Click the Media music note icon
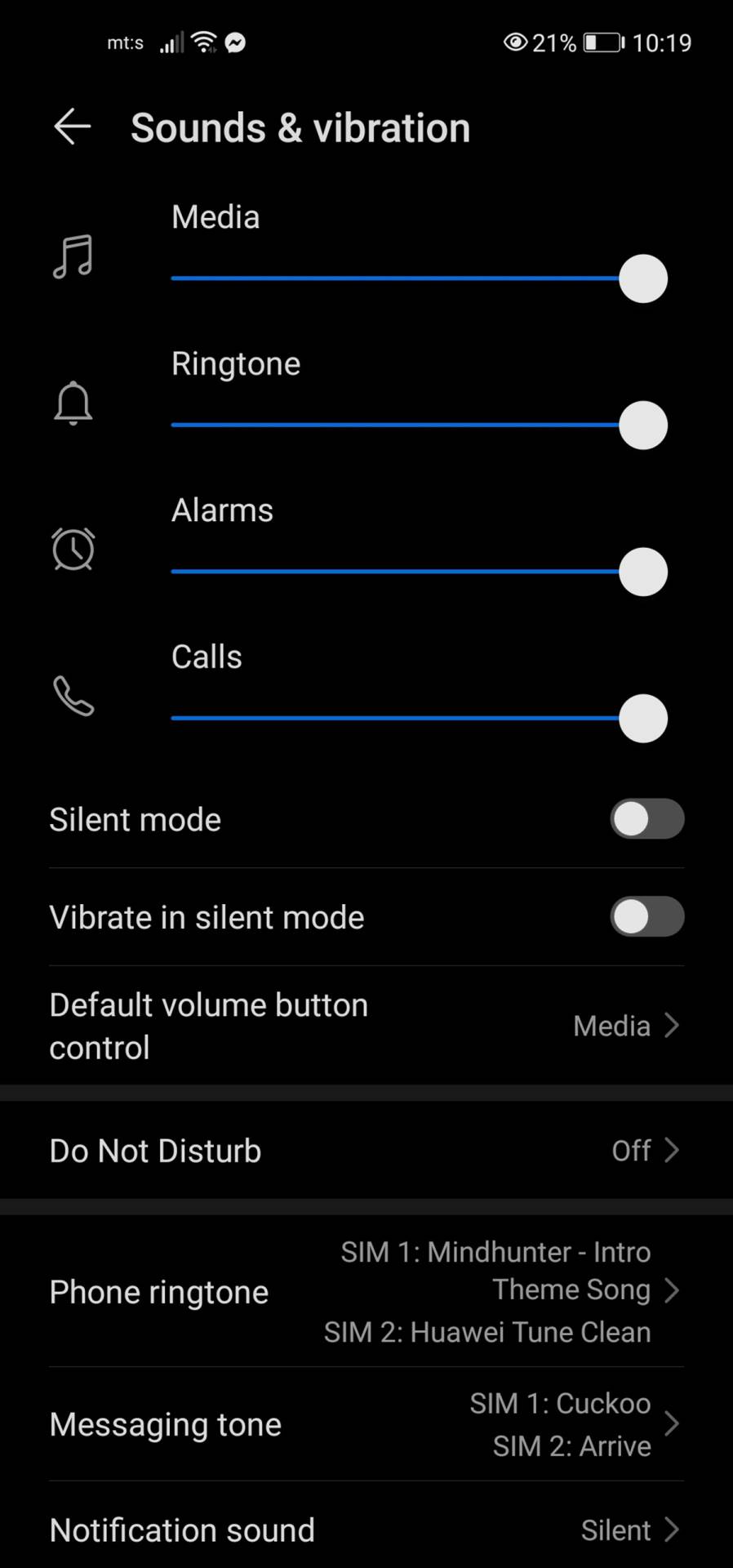The height and width of the screenshot is (1568, 733). [73, 256]
